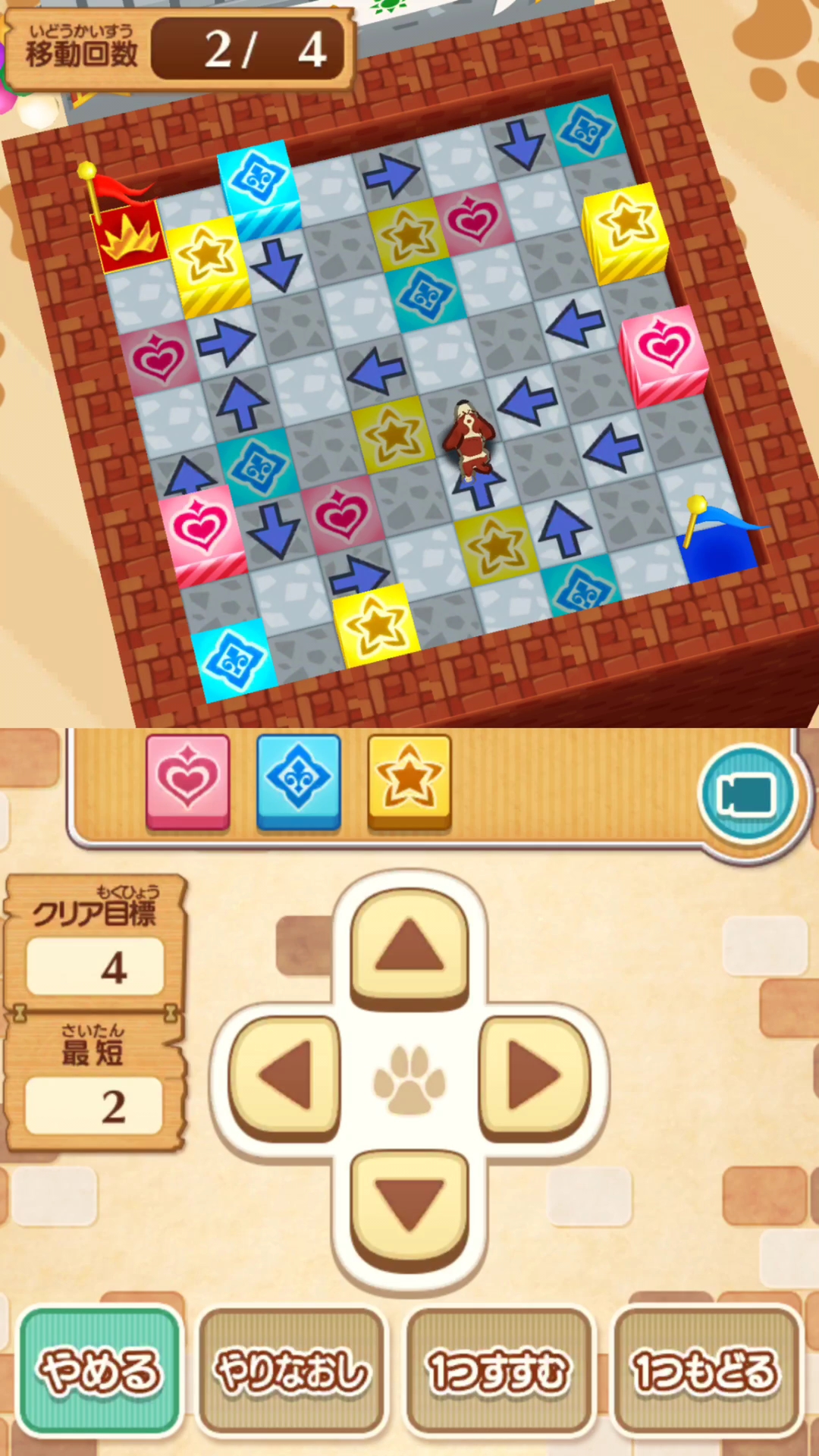Toggle the camera view
Viewport: 819px width, 1456px height.
[747, 794]
